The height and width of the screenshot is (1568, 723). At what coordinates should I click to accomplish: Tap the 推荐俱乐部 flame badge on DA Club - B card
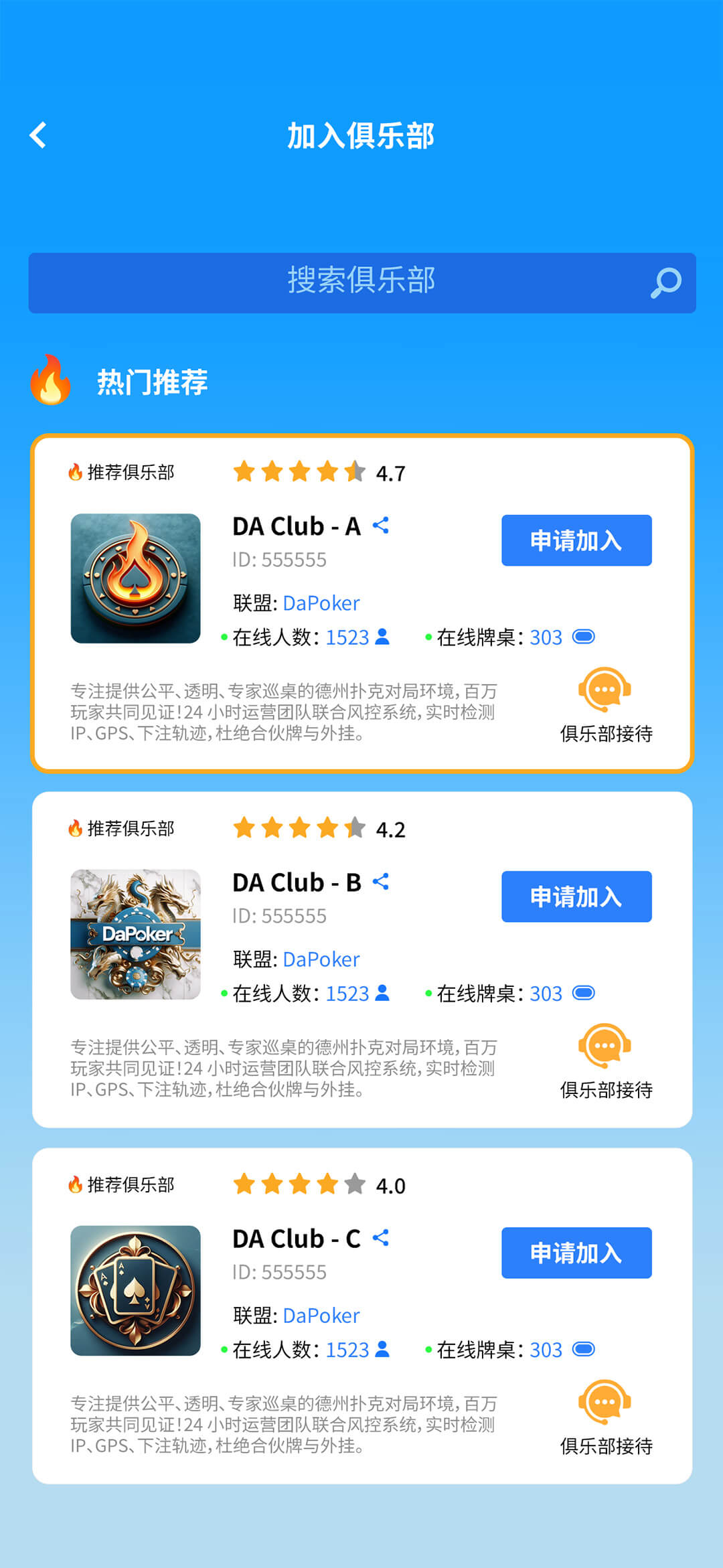tap(74, 828)
